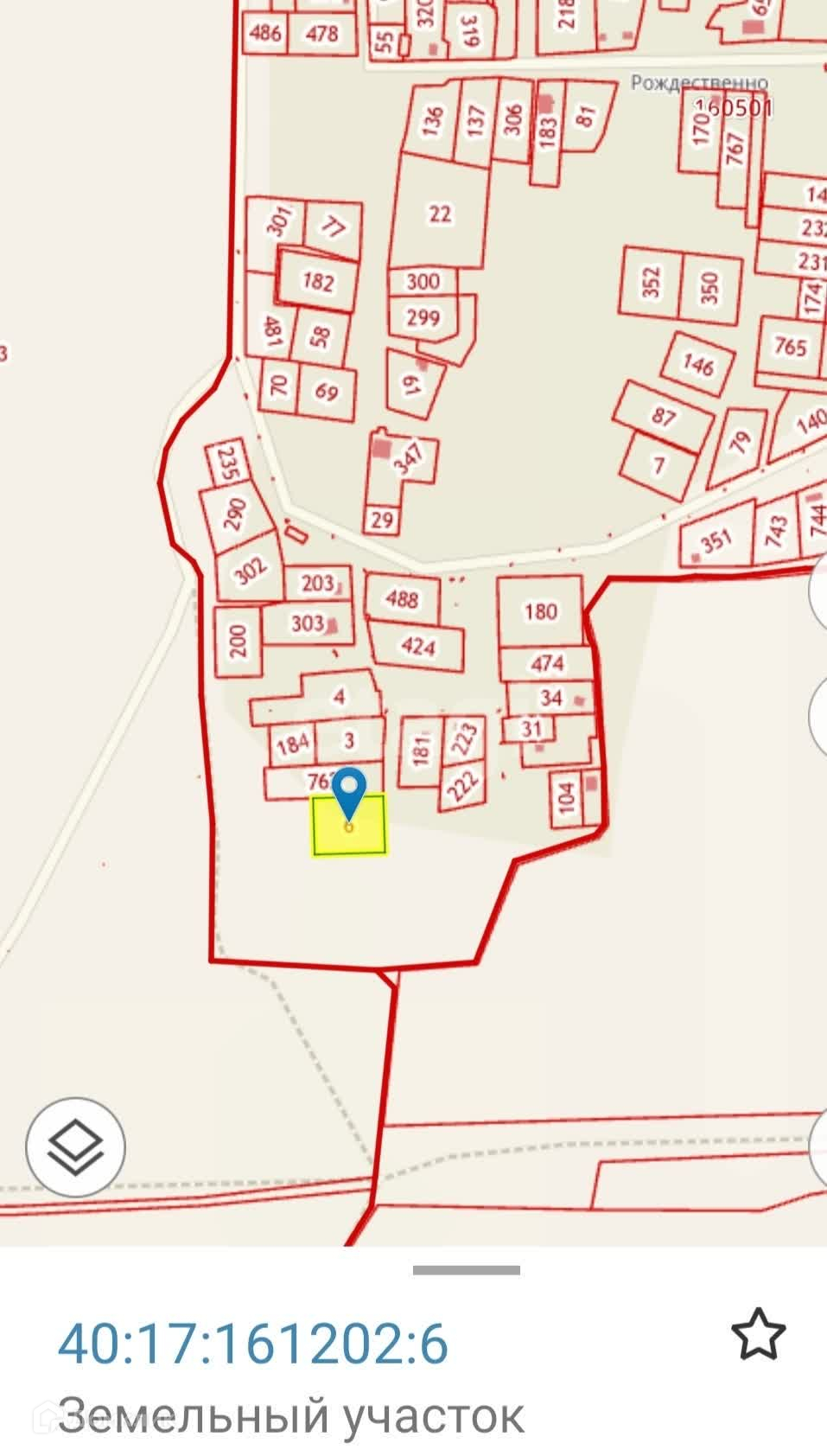This screenshot has width=827, height=1456.
Task: Expand the bottom sheet using its handle
Action: tap(466, 1270)
